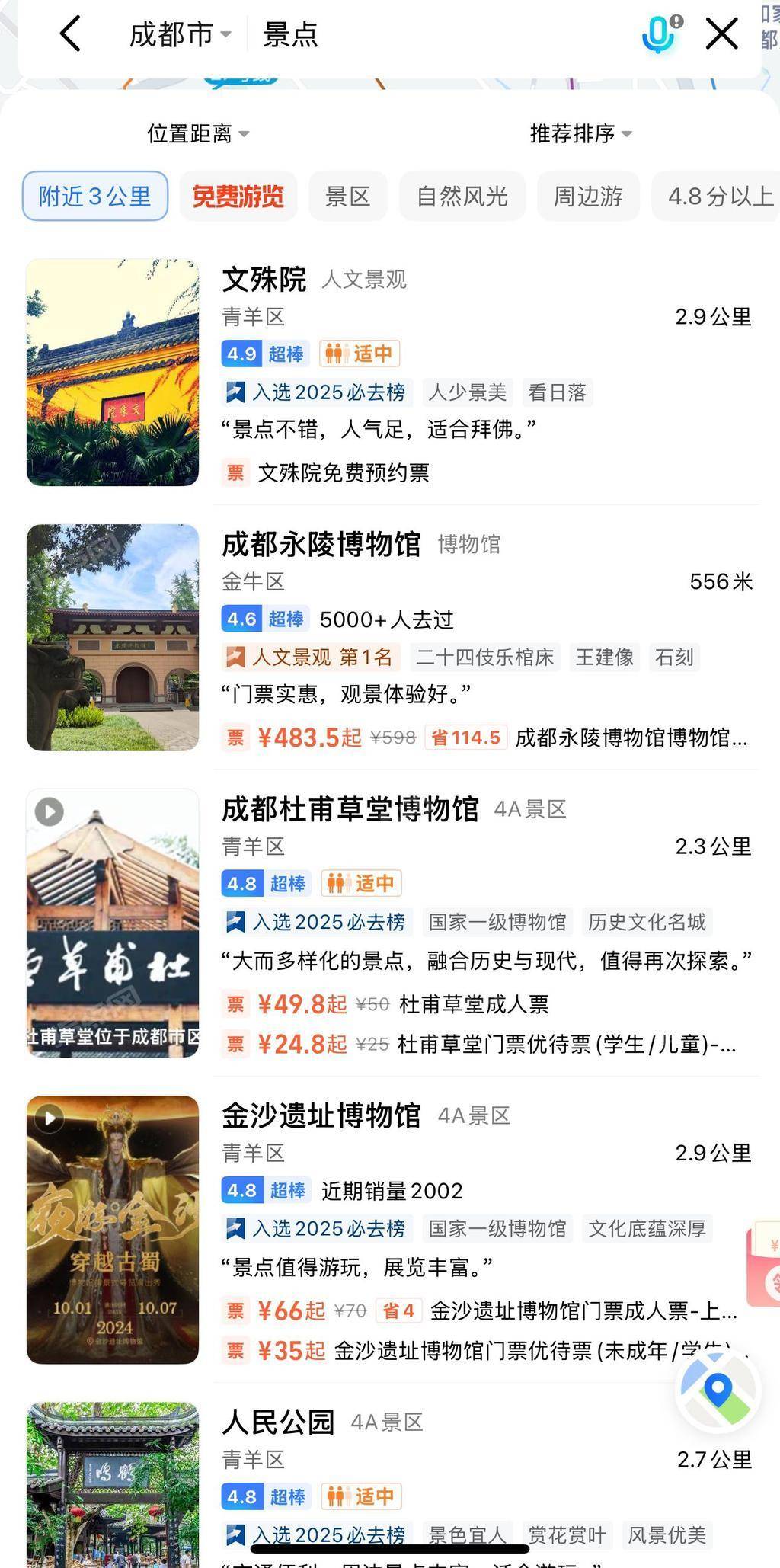Deselect the 附近3公里 chip
Viewport: 780px width, 1568px height.
(x=95, y=197)
